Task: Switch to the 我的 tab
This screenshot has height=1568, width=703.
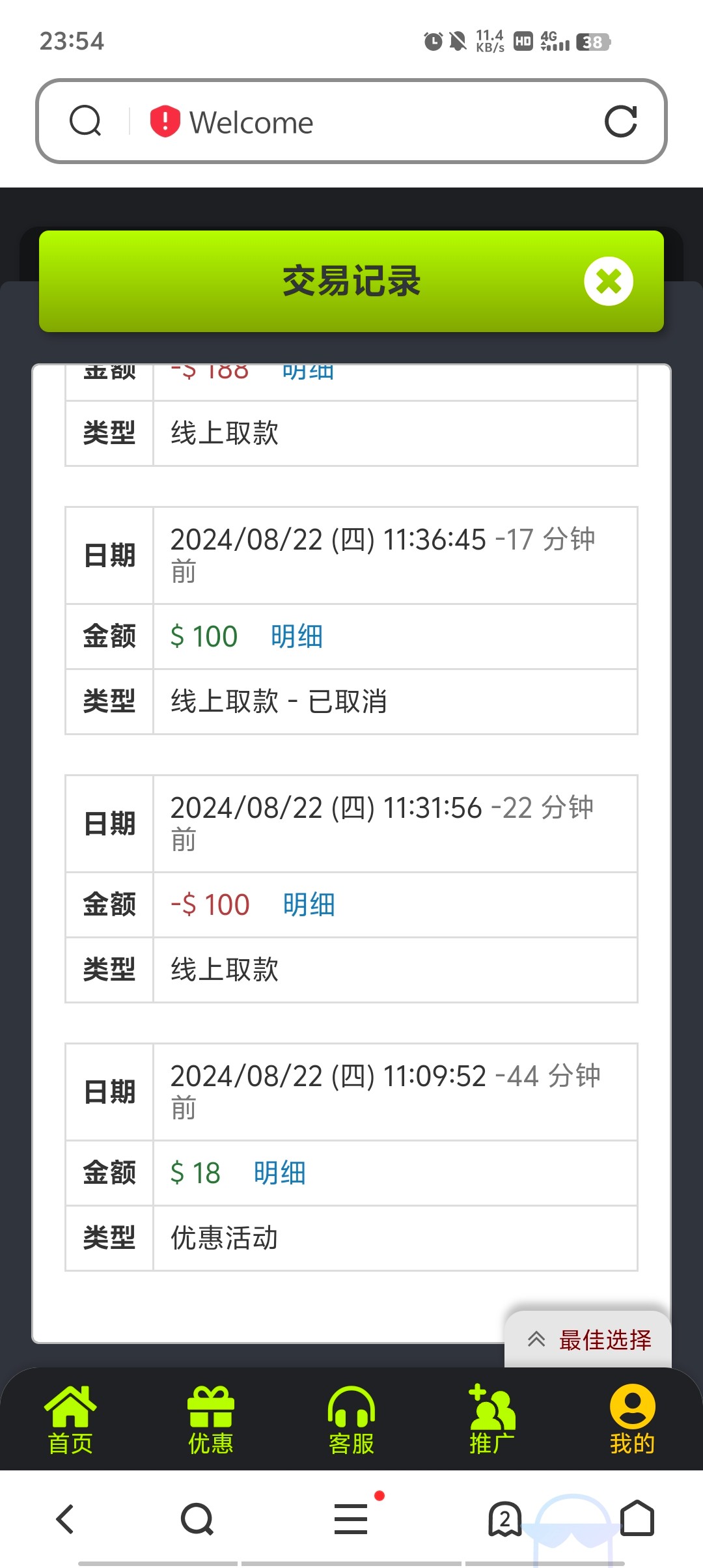Action: pos(632,1420)
